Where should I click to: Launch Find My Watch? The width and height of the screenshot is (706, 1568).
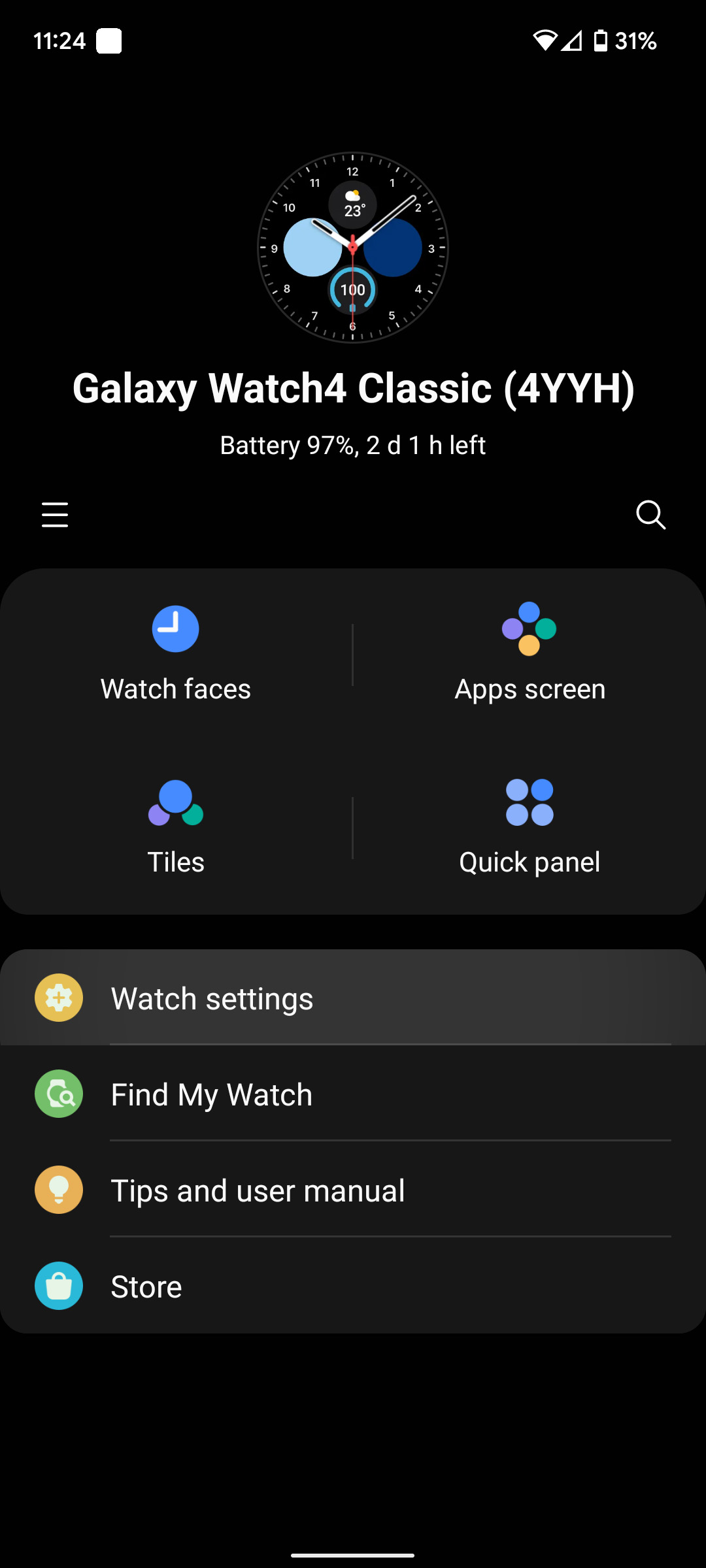[x=353, y=1094]
